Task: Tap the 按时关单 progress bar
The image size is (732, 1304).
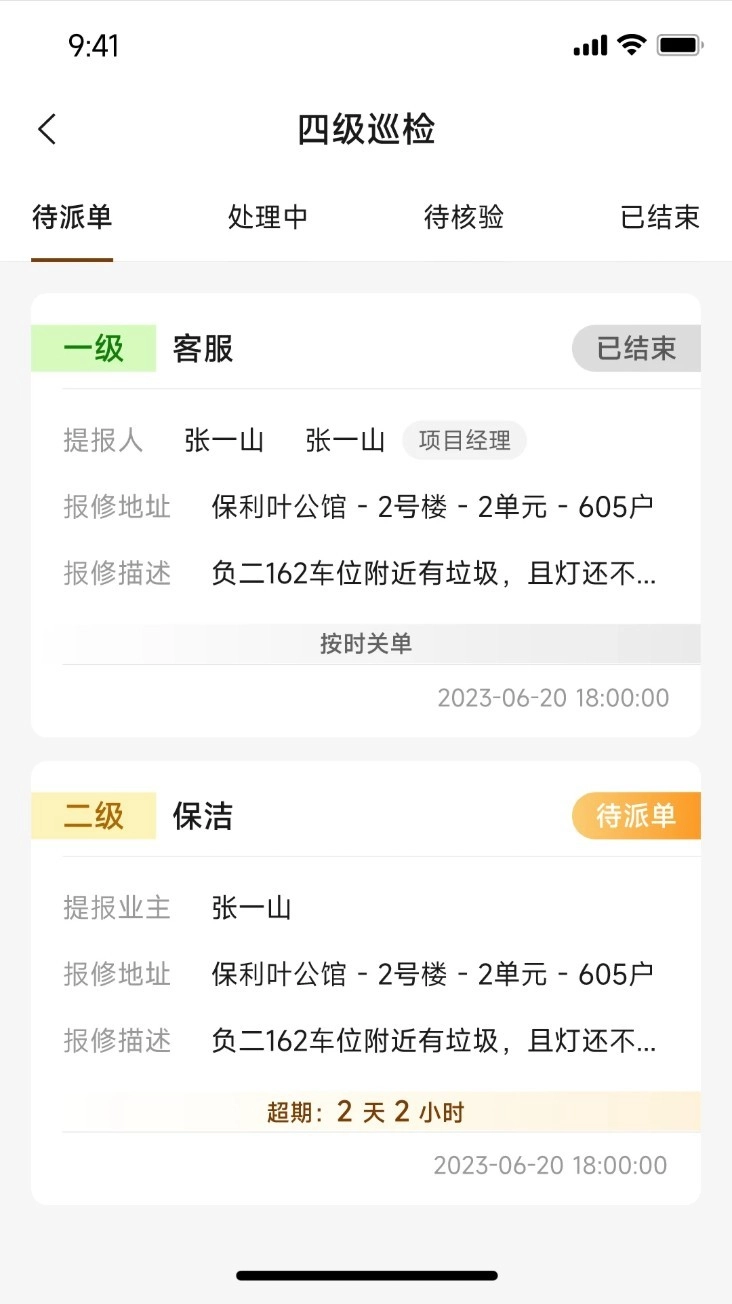Action: (x=366, y=643)
